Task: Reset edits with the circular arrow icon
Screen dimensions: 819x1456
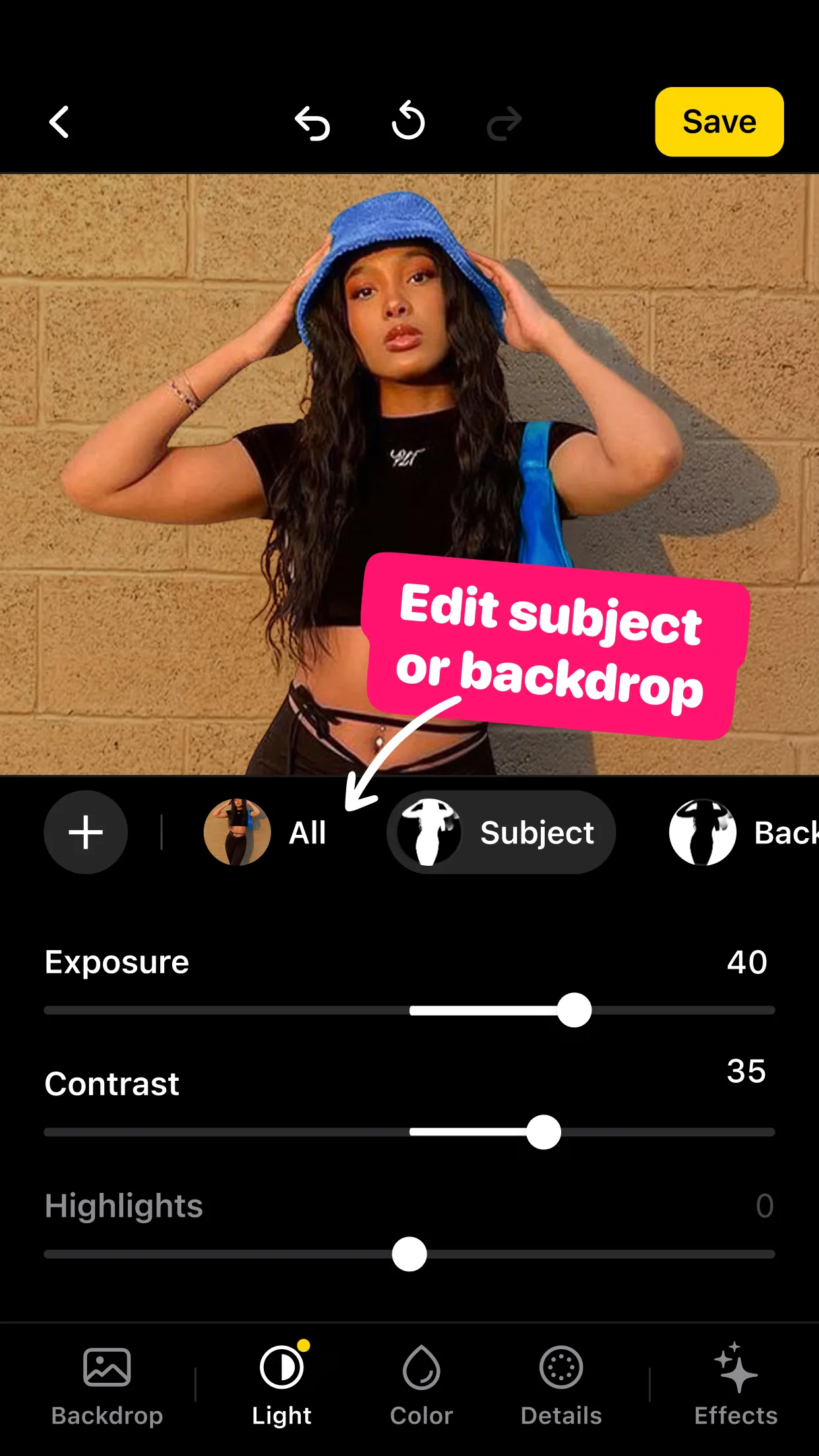Action: (x=408, y=121)
